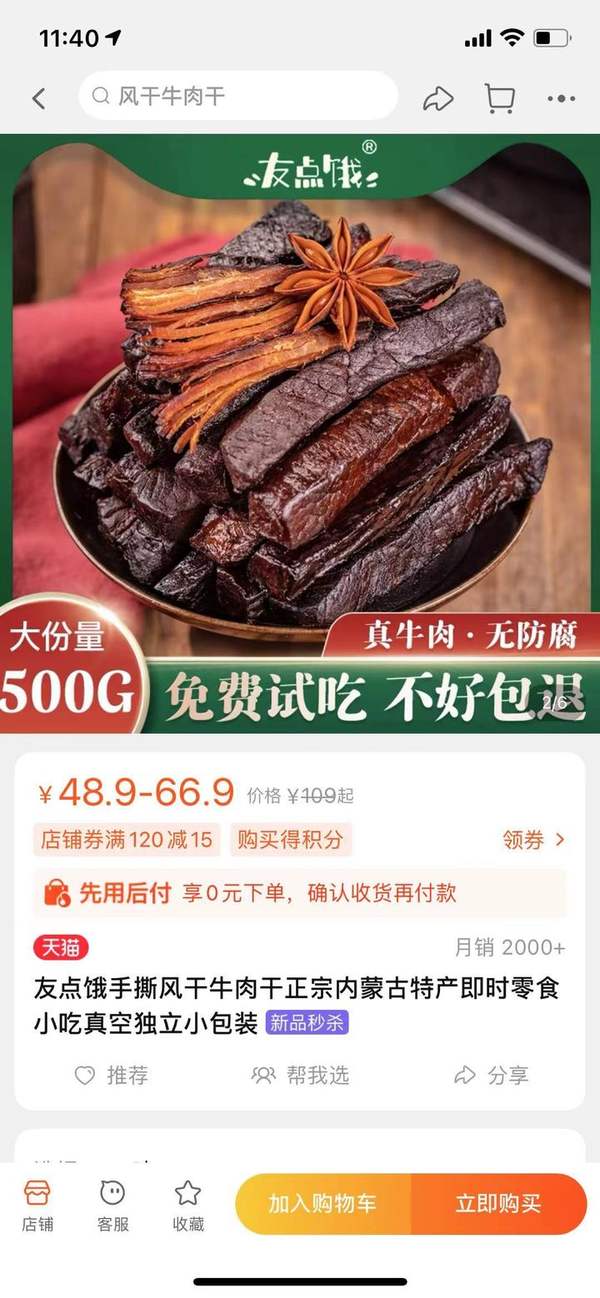Contact customer service 客服
600x1298 pixels.
tap(113, 1204)
